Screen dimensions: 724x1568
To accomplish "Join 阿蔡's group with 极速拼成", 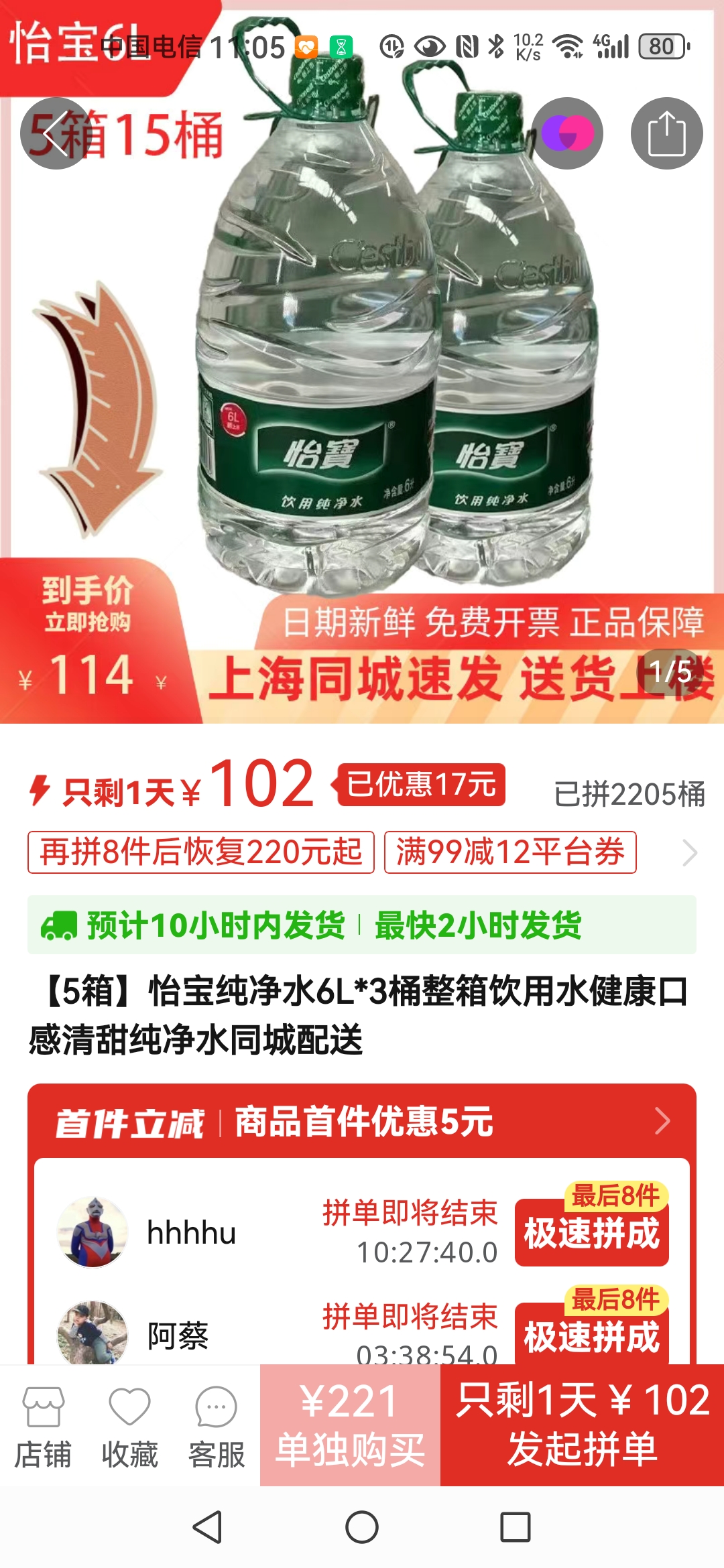I will pyautogui.click(x=591, y=1335).
